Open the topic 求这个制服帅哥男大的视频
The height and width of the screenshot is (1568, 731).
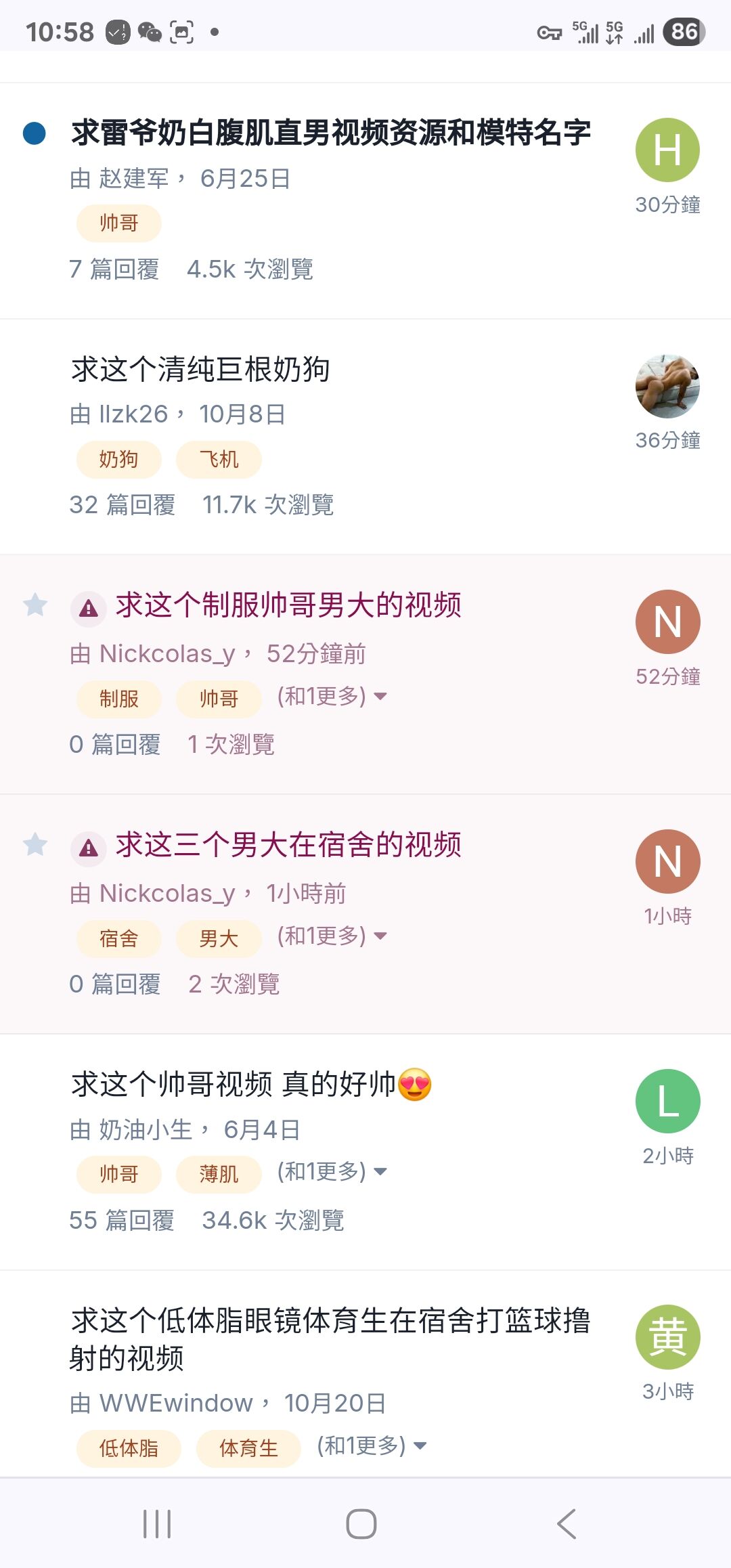pos(288,605)
